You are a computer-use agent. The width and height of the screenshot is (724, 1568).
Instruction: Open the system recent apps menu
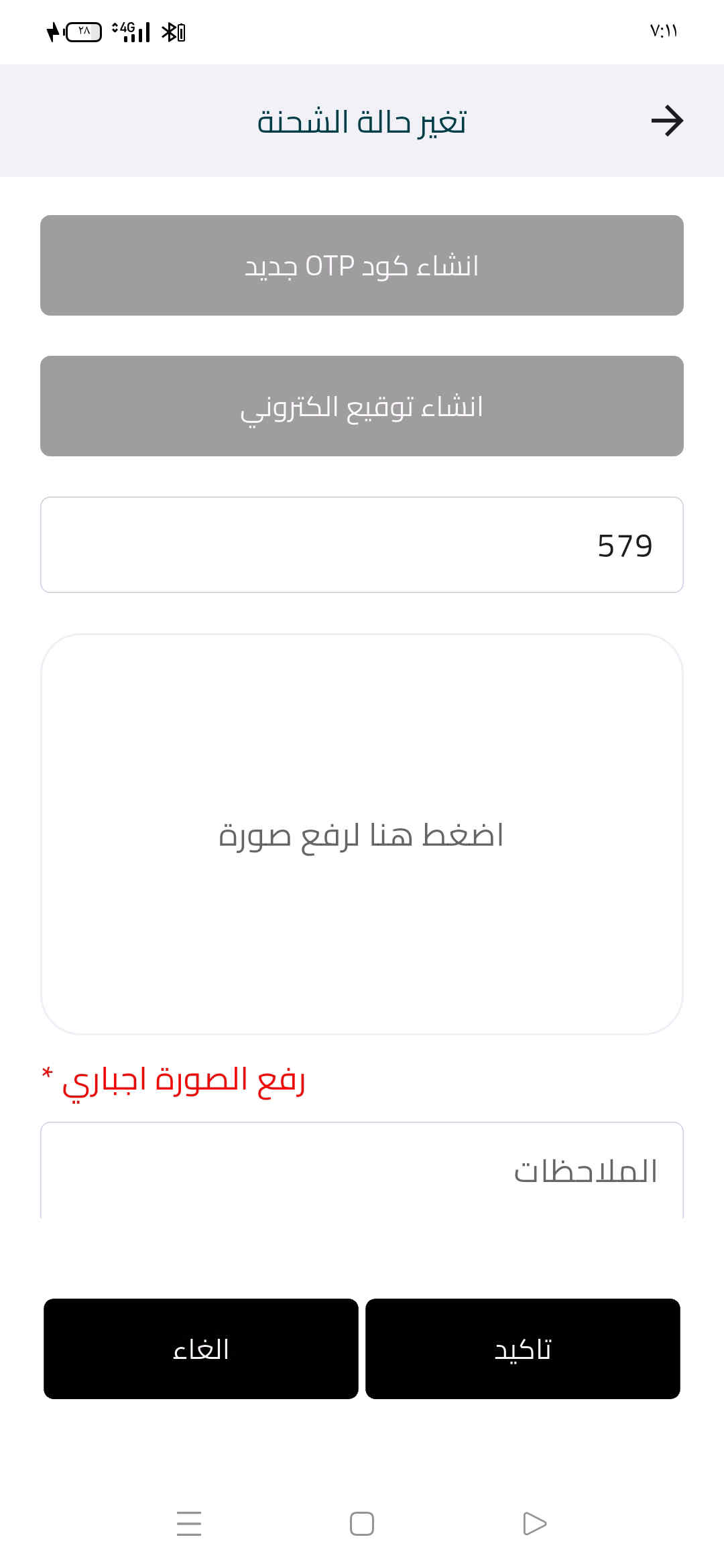[x=189, y=1523]
